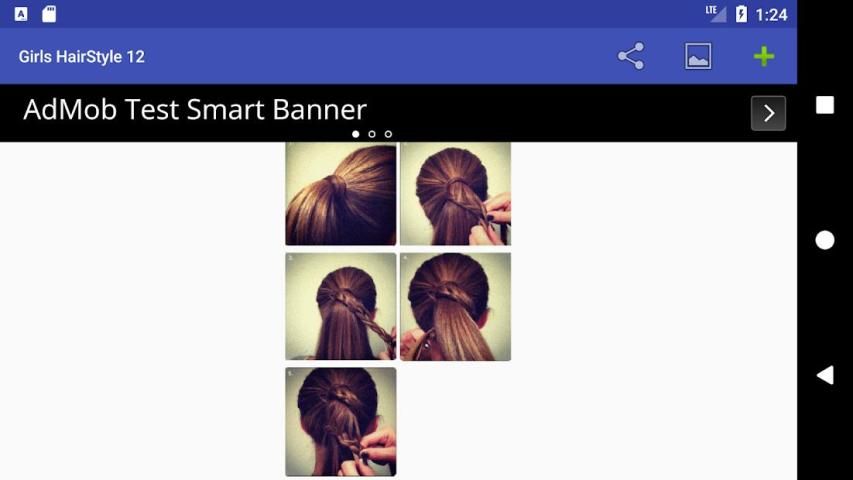The width and height of the screenshot is (853, 480).
Task: Tap the hairstyle tutorial image
Action: coord(398,308)
